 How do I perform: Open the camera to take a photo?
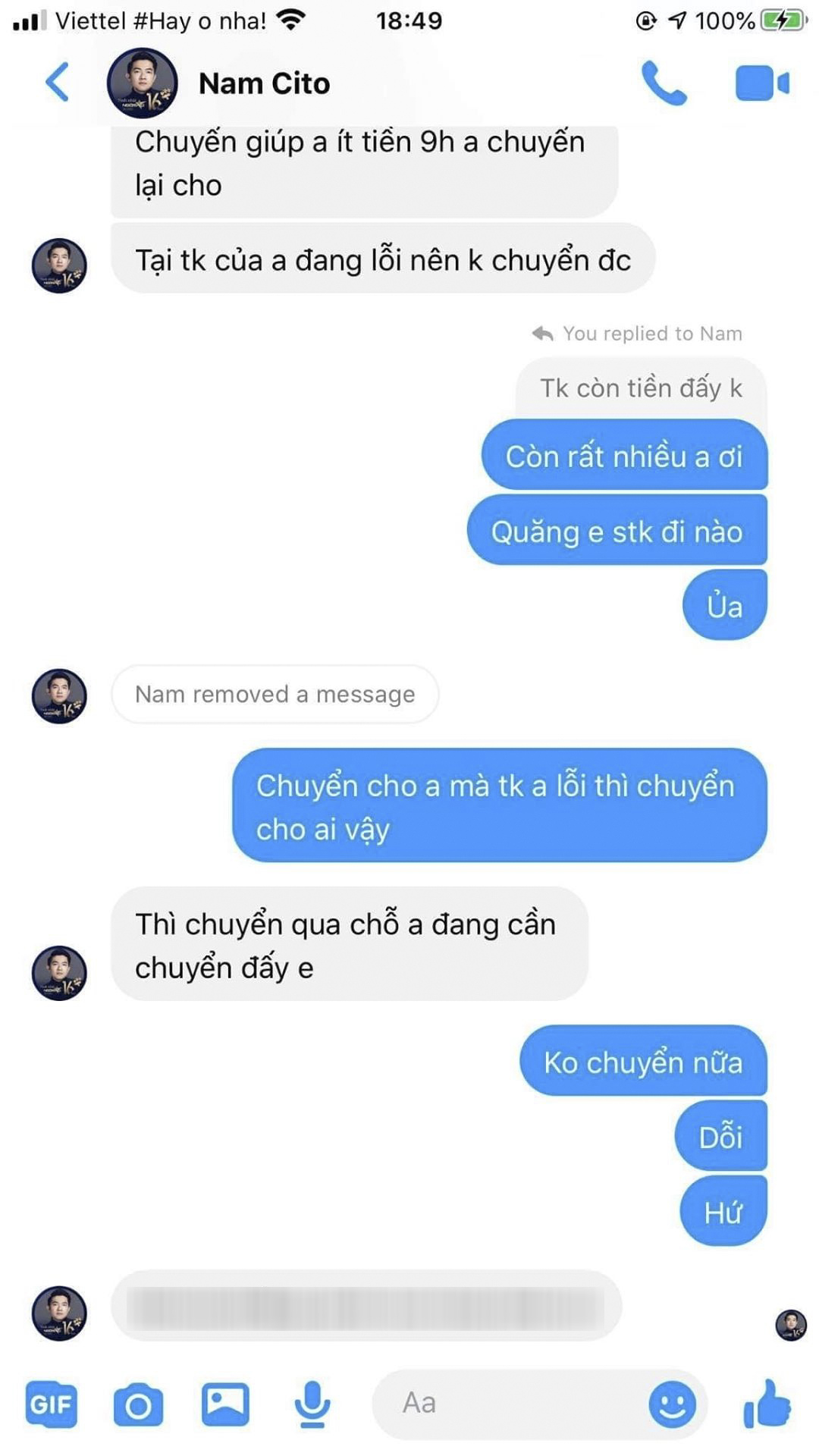[x=138, y=1405]
